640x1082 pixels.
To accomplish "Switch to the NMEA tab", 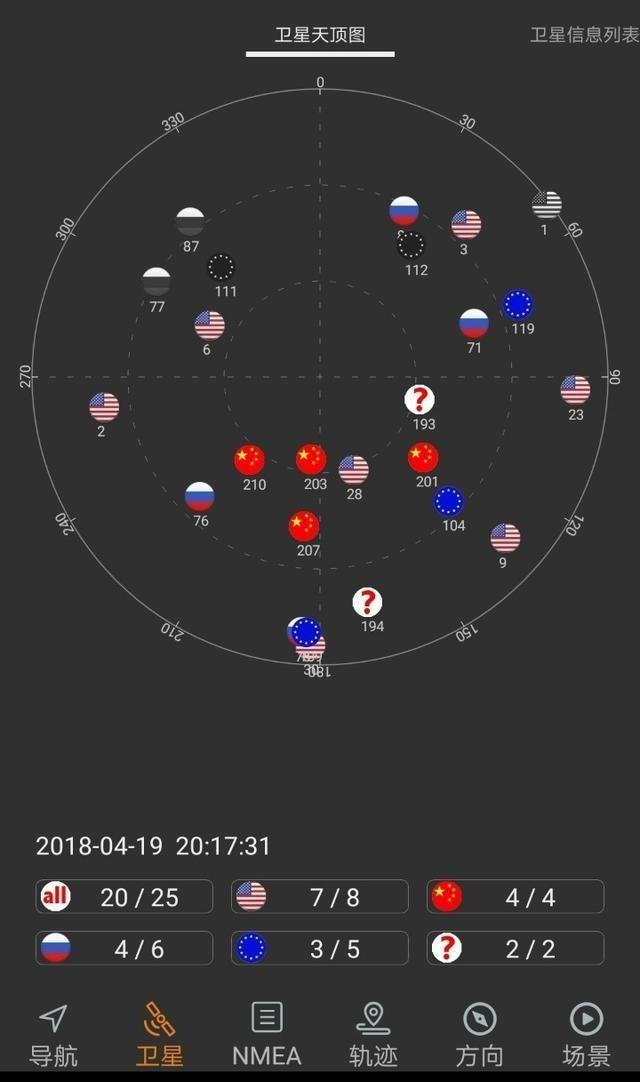I will pyautogui.click(x=266, y=1035).
